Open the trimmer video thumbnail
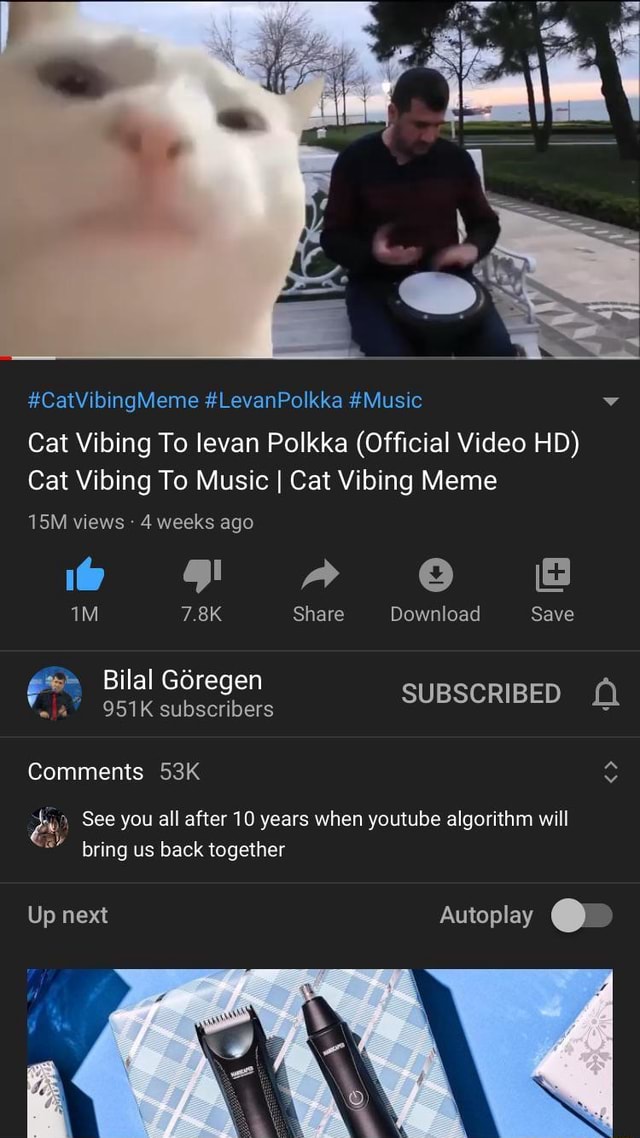The height and width of the screenshot is (1138, 640). point(320,1052)
